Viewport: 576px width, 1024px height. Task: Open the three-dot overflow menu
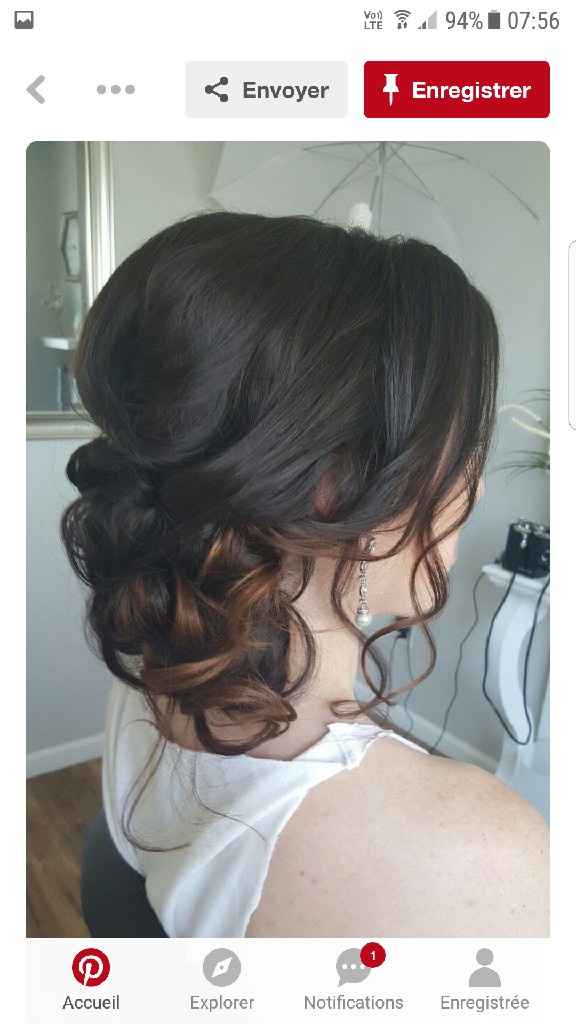(116, 89)
